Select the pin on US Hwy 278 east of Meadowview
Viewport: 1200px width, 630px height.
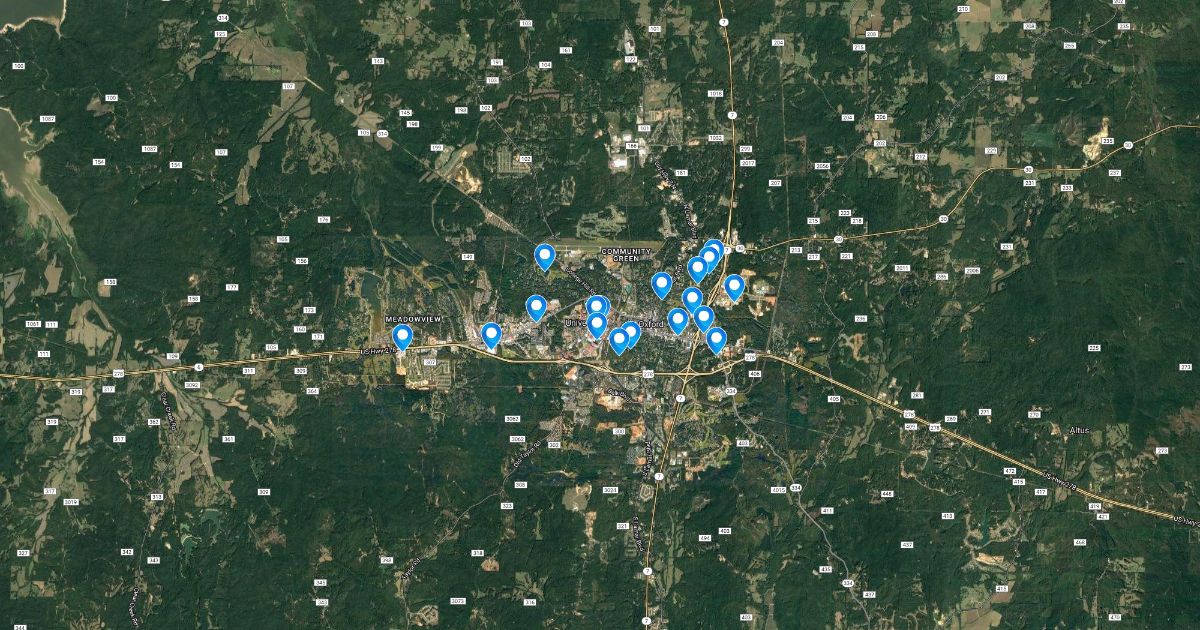coord(491,334)
